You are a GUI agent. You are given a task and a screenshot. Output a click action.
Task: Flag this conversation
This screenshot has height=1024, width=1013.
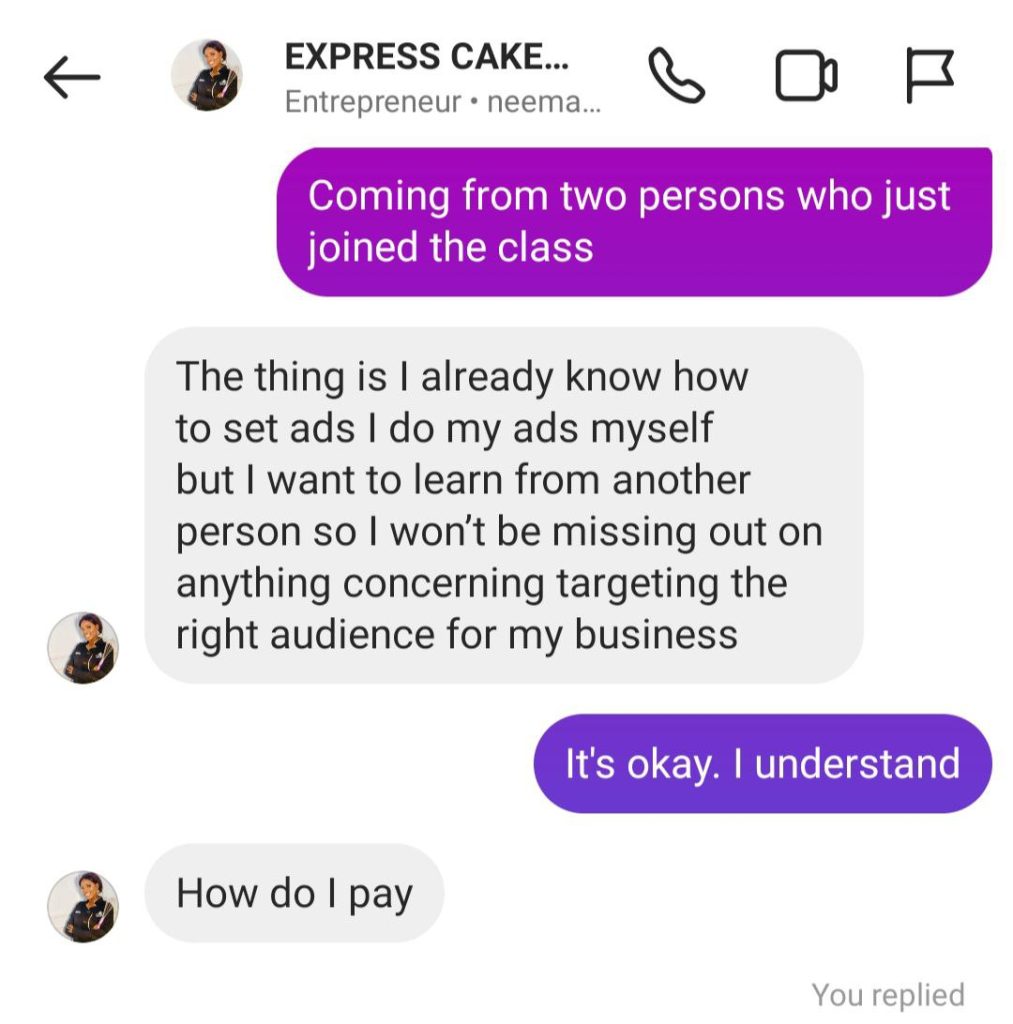coord(929,76)
